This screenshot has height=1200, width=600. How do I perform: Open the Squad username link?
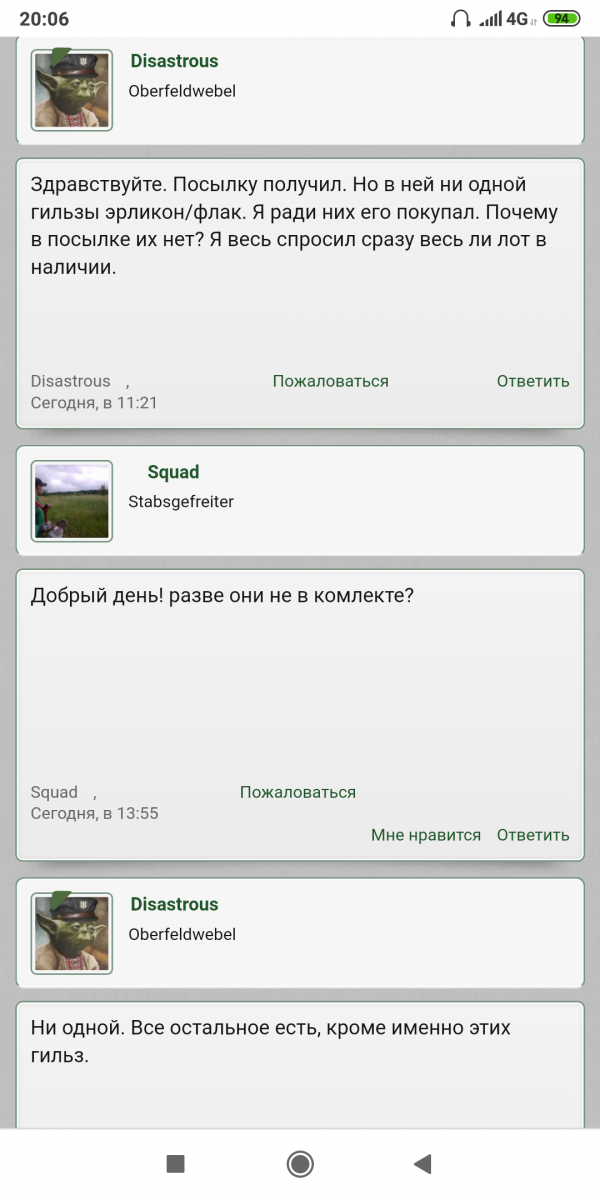173,472
